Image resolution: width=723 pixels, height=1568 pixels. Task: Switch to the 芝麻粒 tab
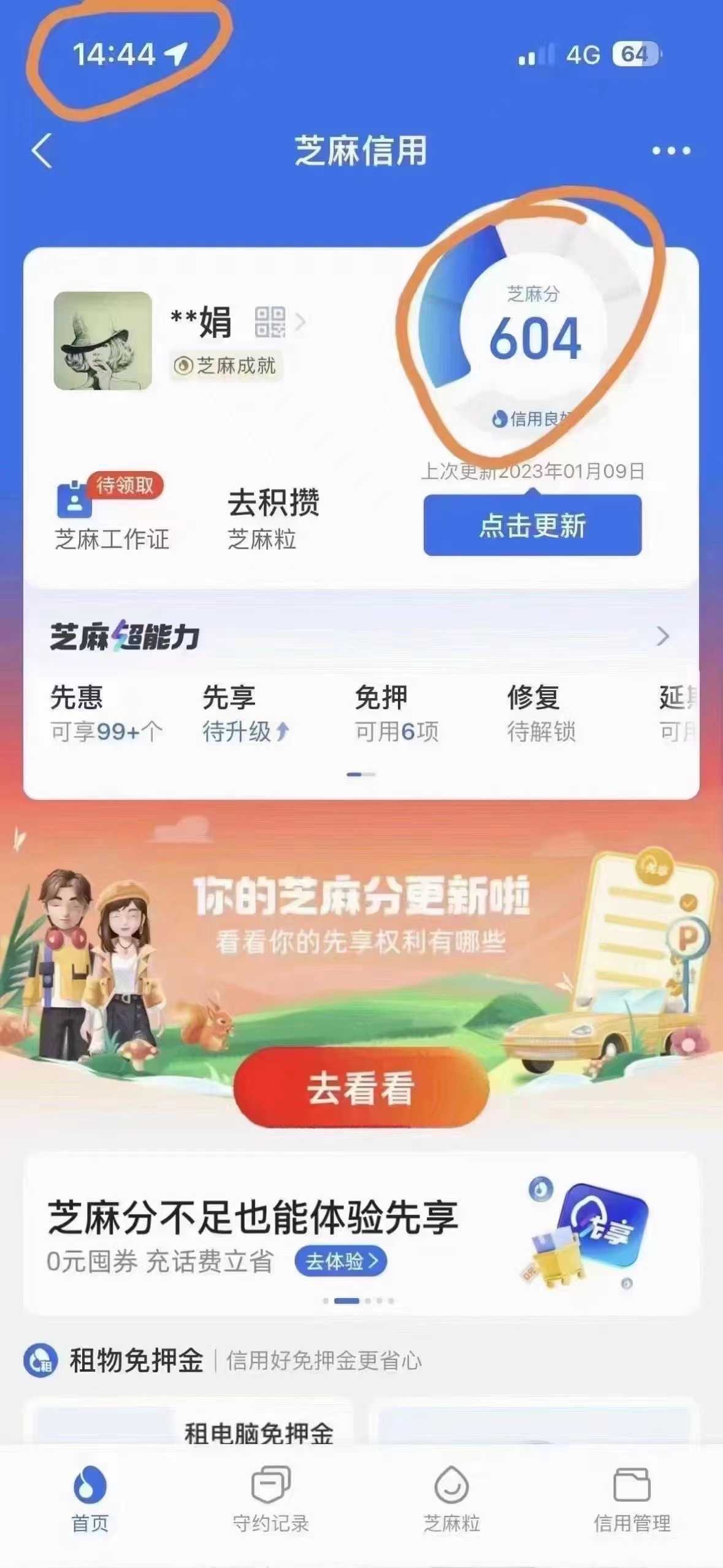pos(451,1498)
